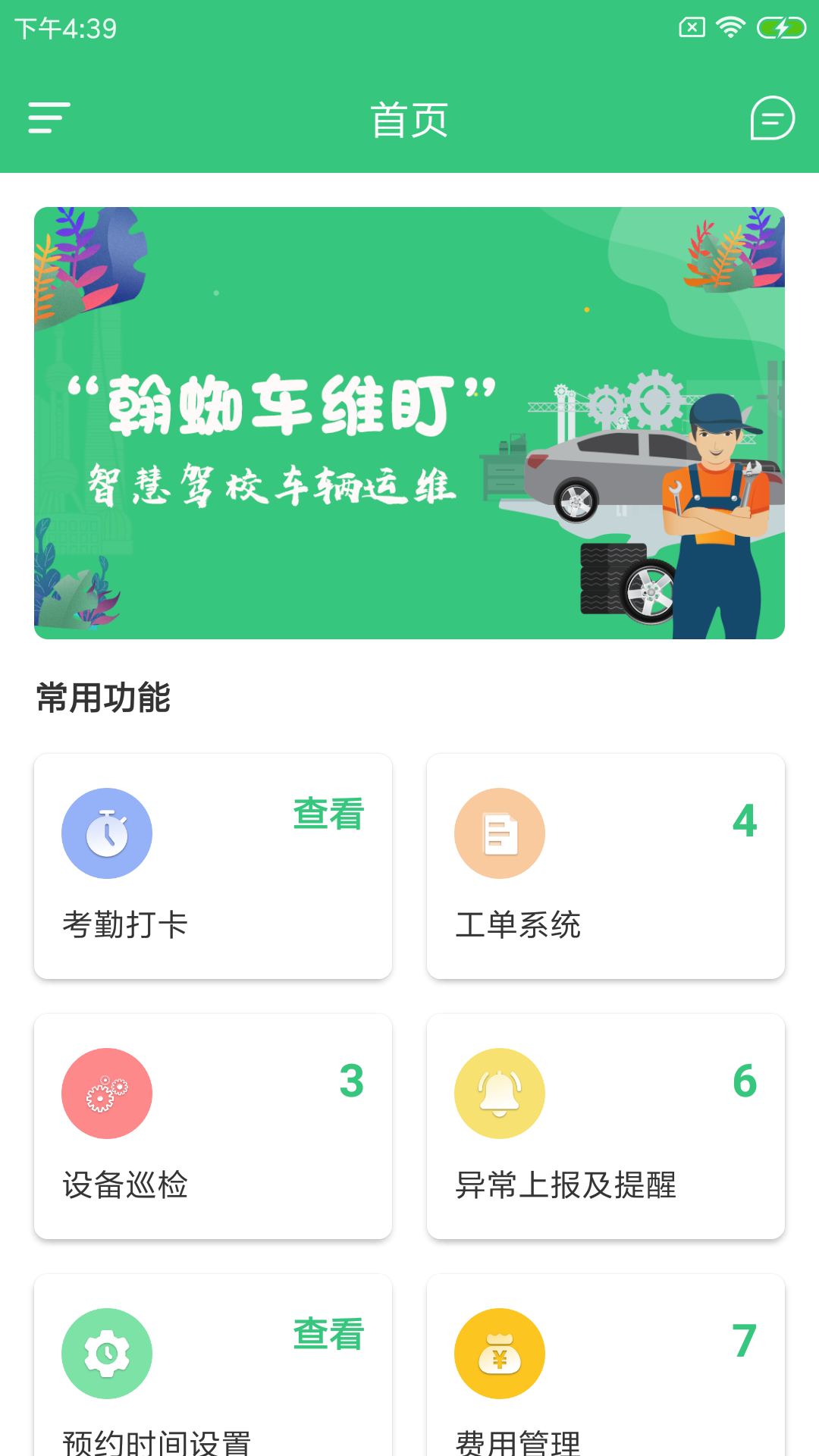Open the message/chat icon in the top bar

click(770, 118)
